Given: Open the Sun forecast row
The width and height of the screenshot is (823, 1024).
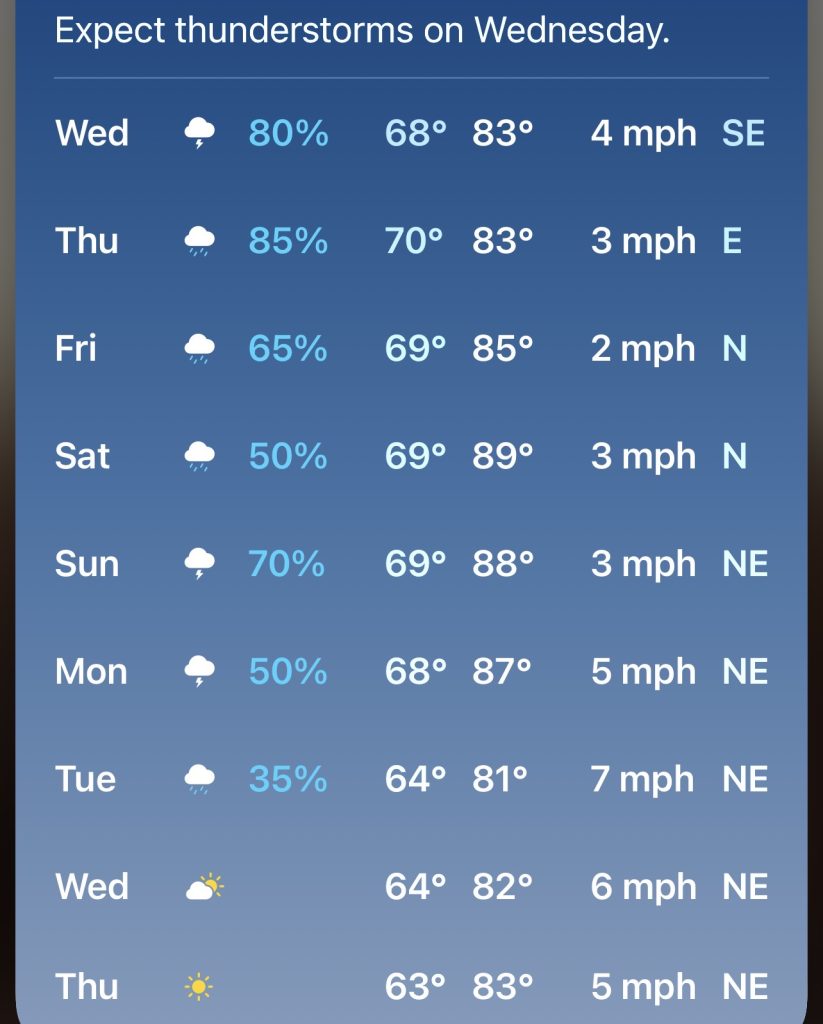Looking at the screenshot, I should (x=412, y=564).
